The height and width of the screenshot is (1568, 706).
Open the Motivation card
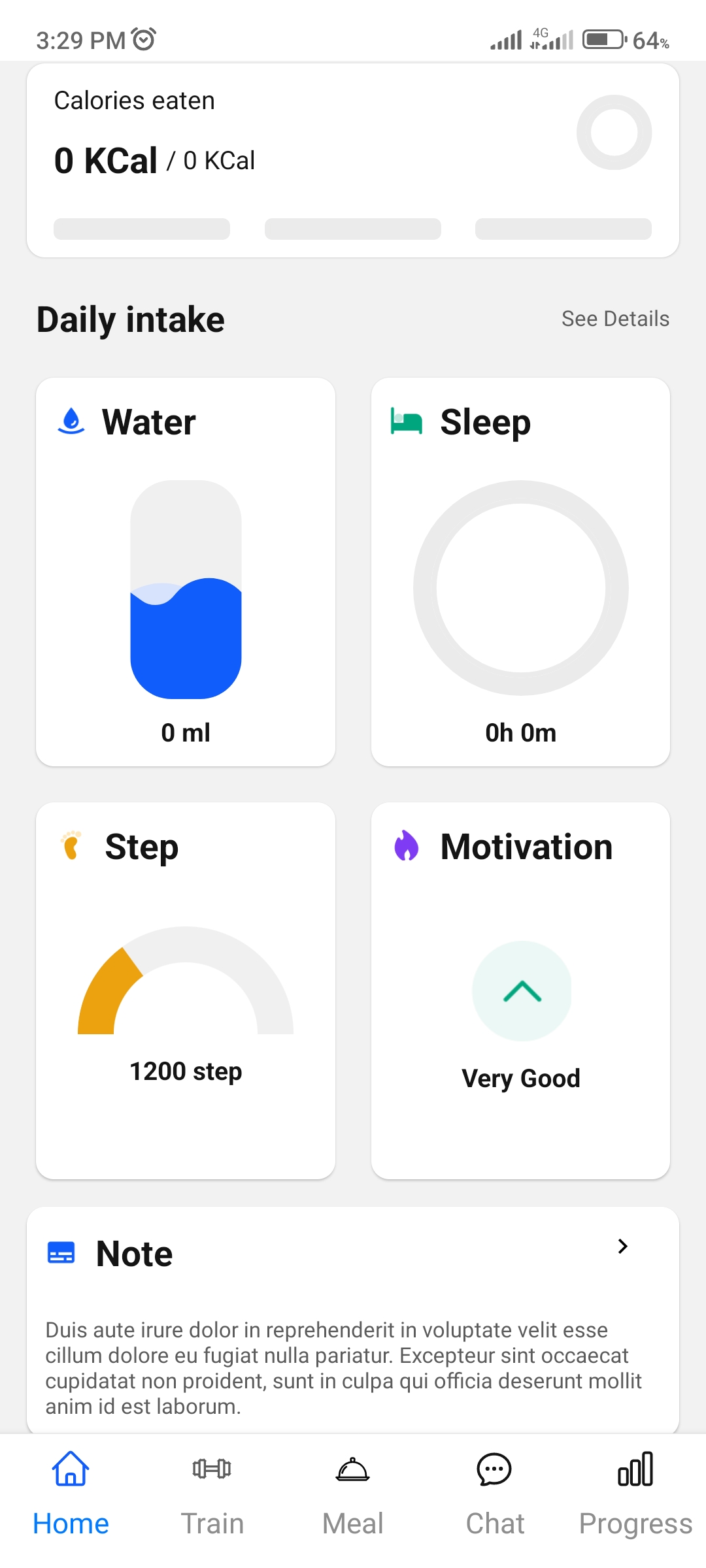520,990
